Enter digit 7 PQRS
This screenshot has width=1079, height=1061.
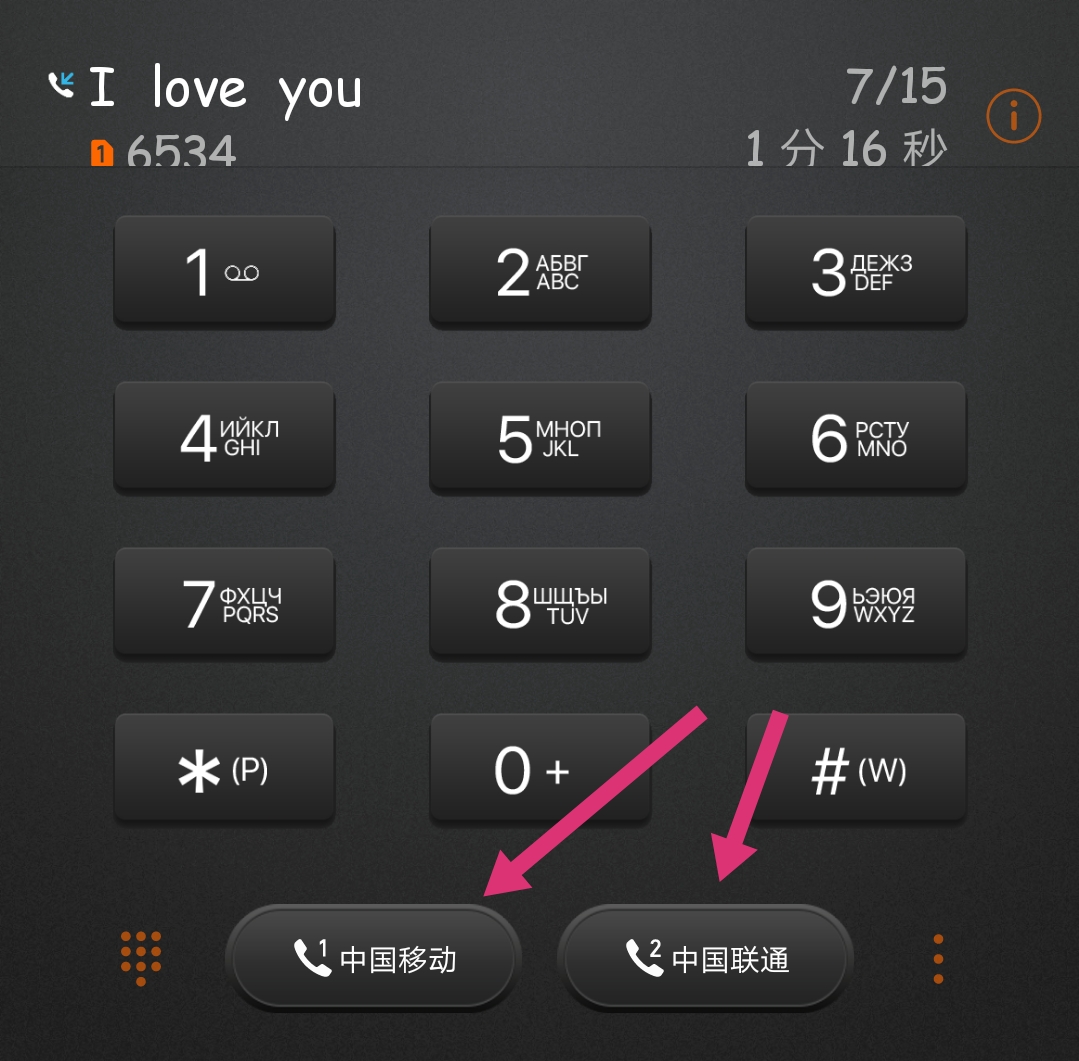[224, 603]
